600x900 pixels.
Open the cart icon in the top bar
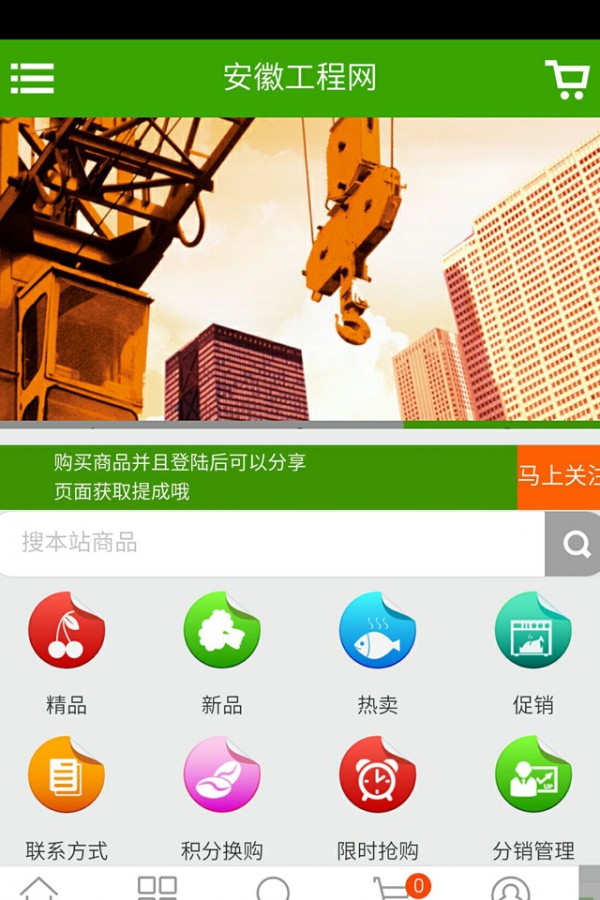point(566,79)
